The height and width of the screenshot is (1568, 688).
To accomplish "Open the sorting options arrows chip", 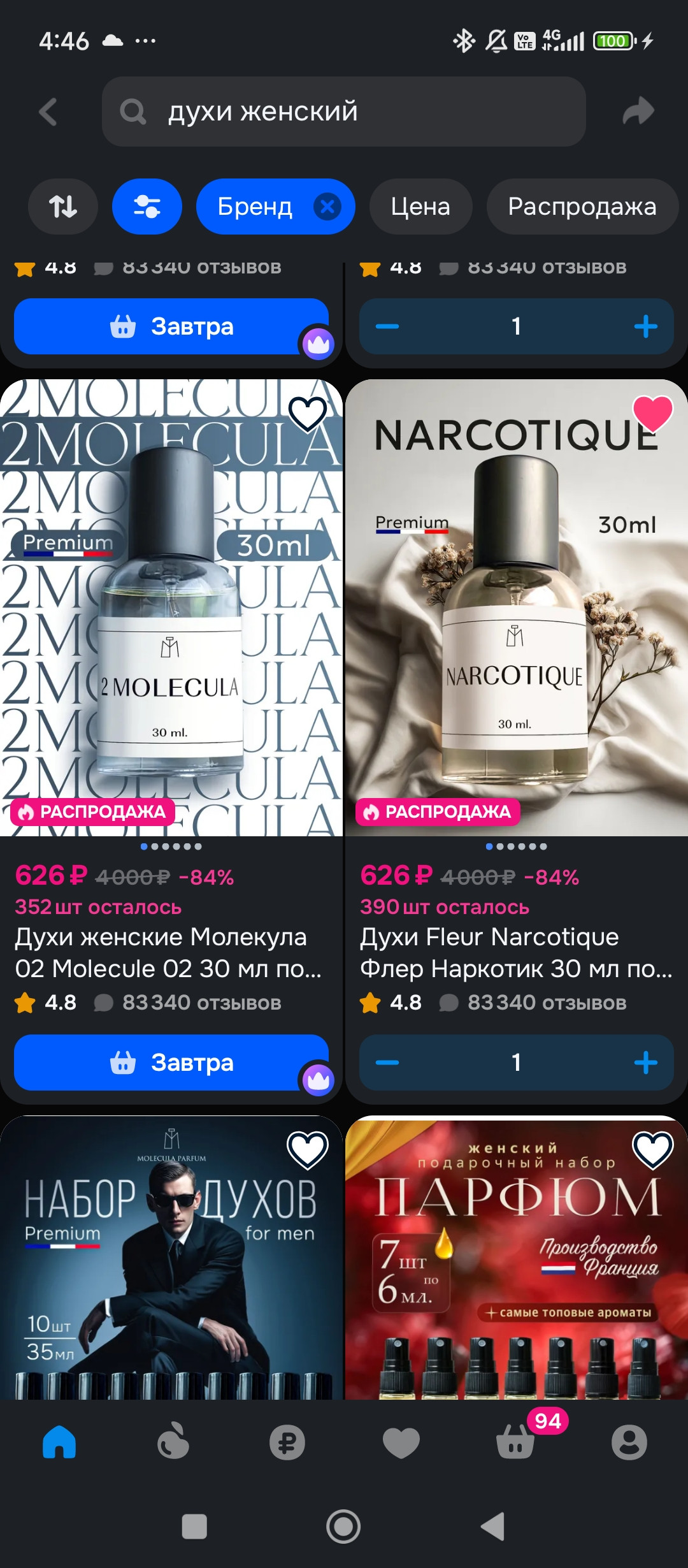I will [63, 207].
